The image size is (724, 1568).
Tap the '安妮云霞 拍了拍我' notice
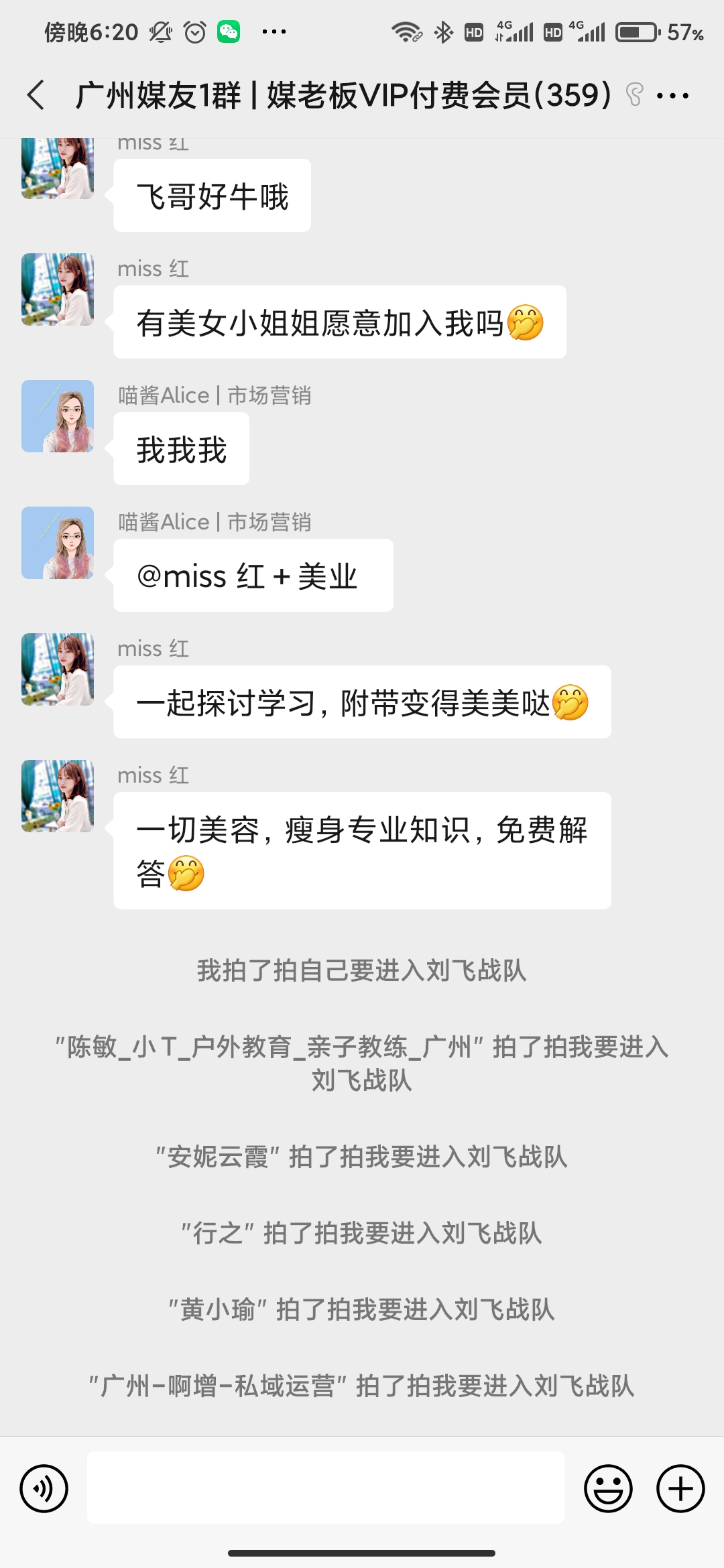tap(362, 1158)
